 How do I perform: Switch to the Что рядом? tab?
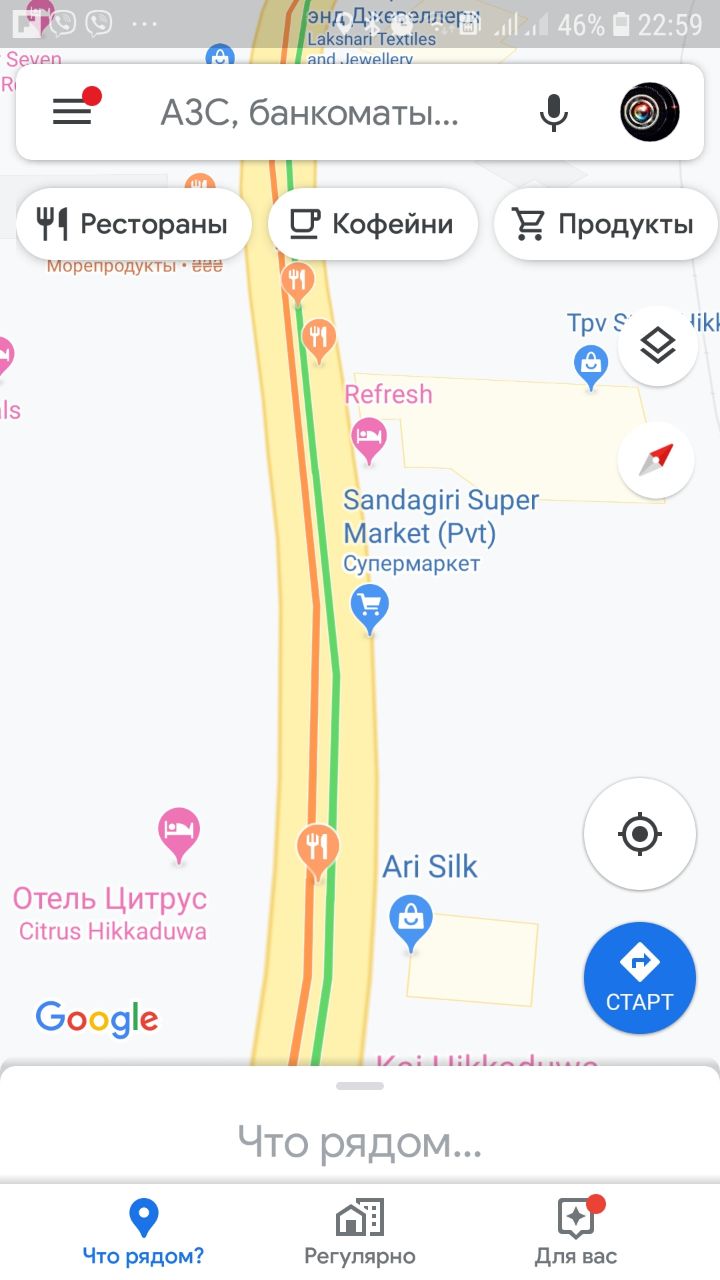143,1232
